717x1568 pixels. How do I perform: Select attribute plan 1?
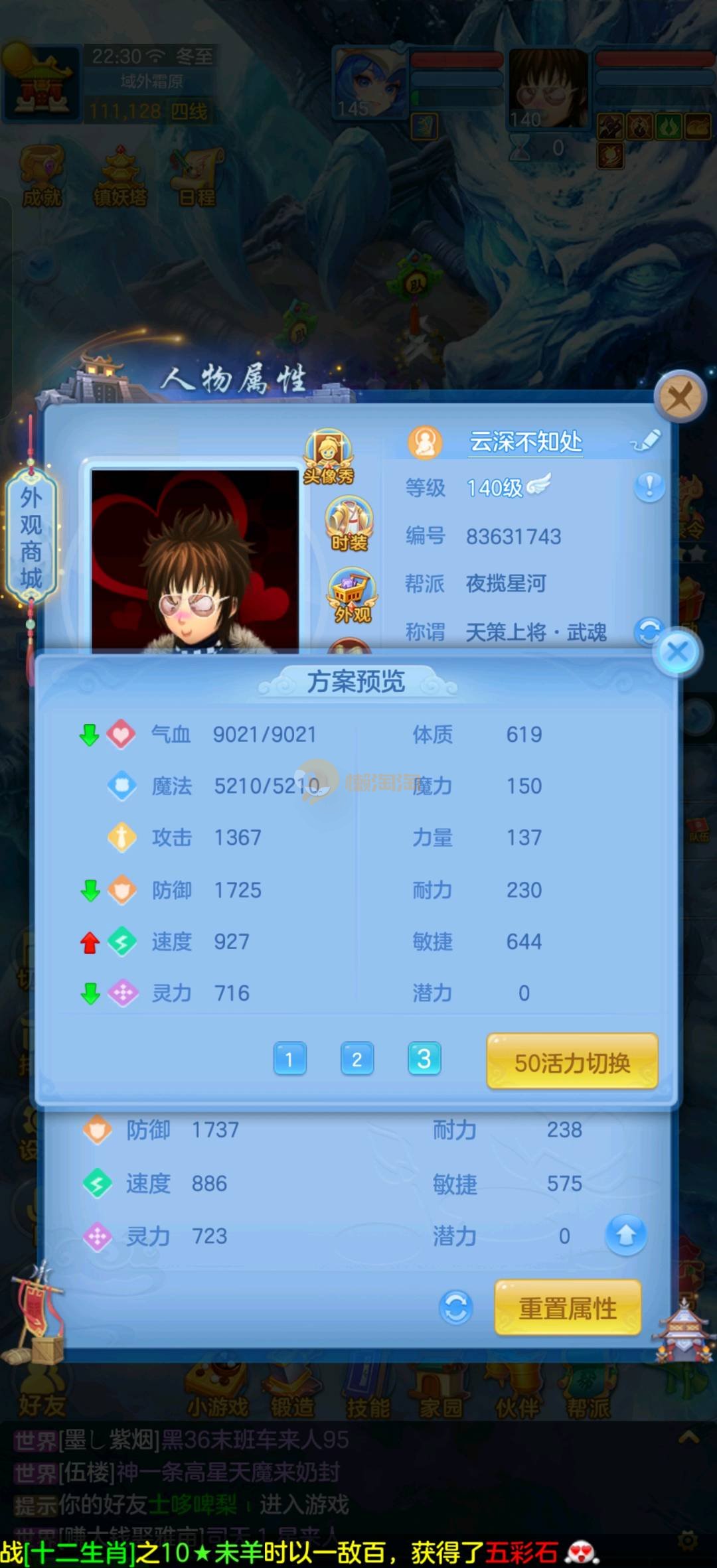[289, 1058]
